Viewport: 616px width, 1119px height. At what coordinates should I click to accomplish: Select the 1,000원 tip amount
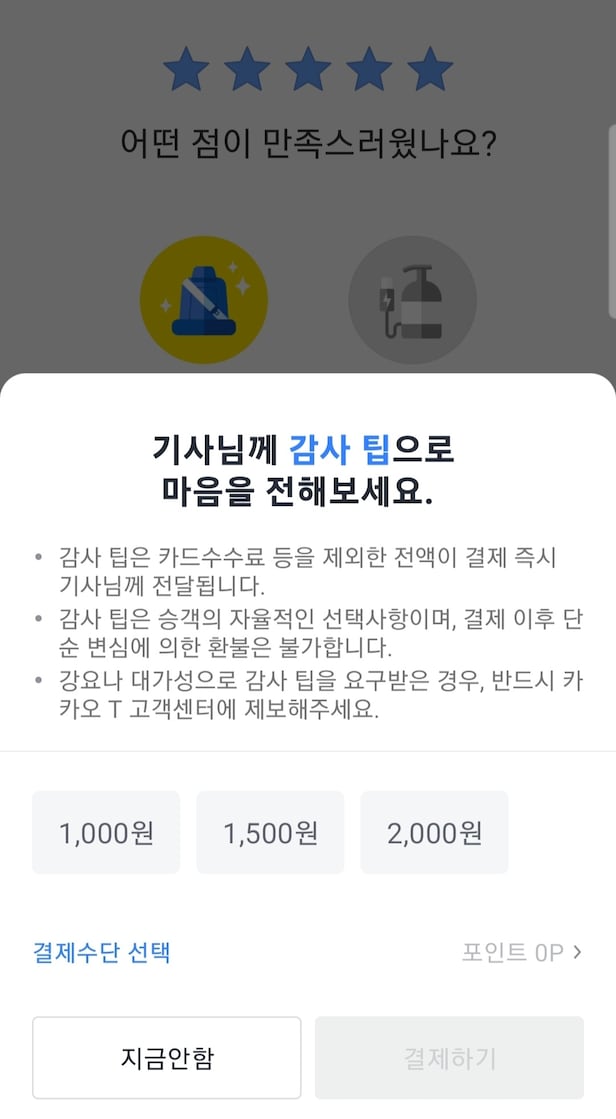pos(106,832)
